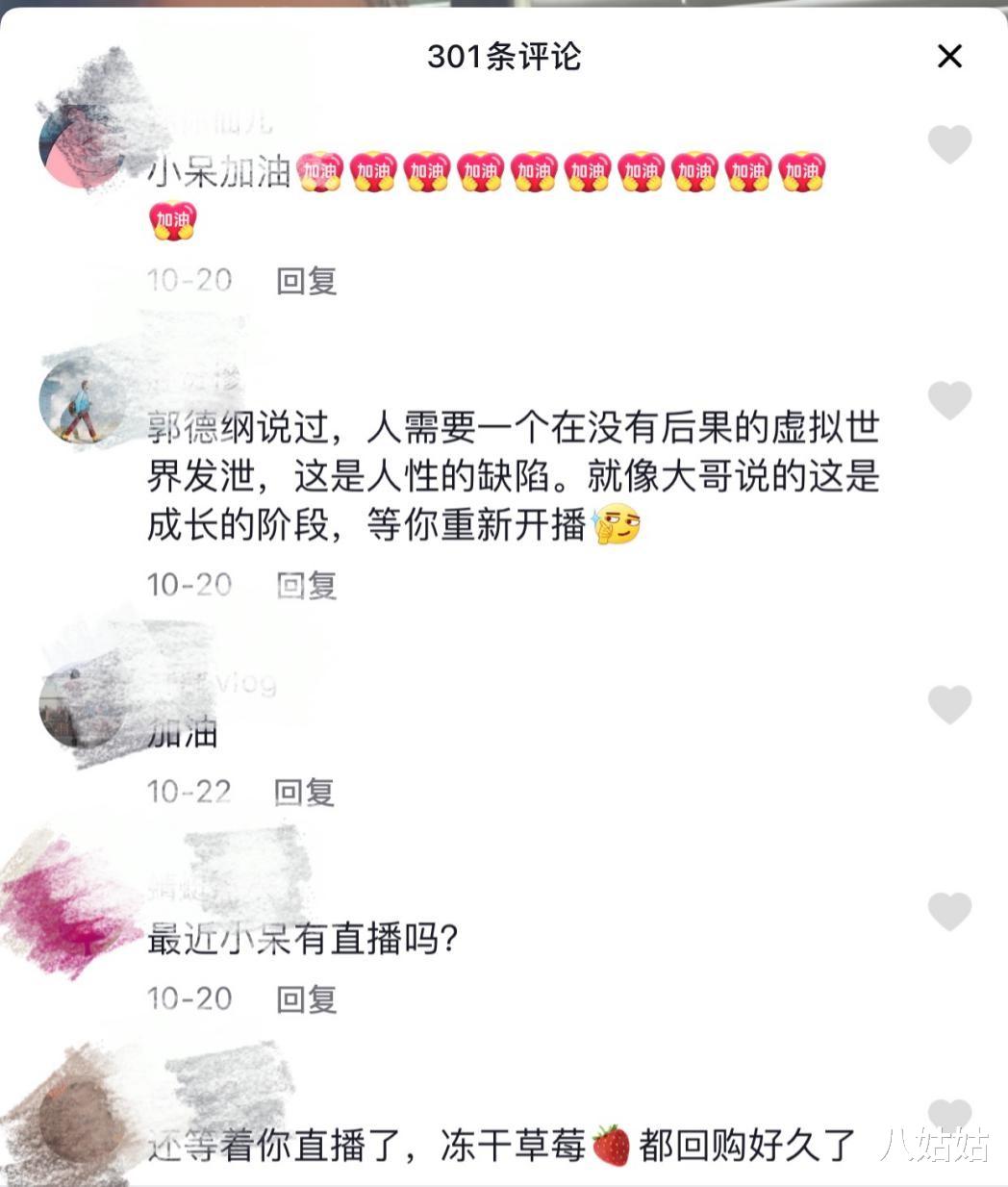Close the 301 comments panel

(949, 57)
